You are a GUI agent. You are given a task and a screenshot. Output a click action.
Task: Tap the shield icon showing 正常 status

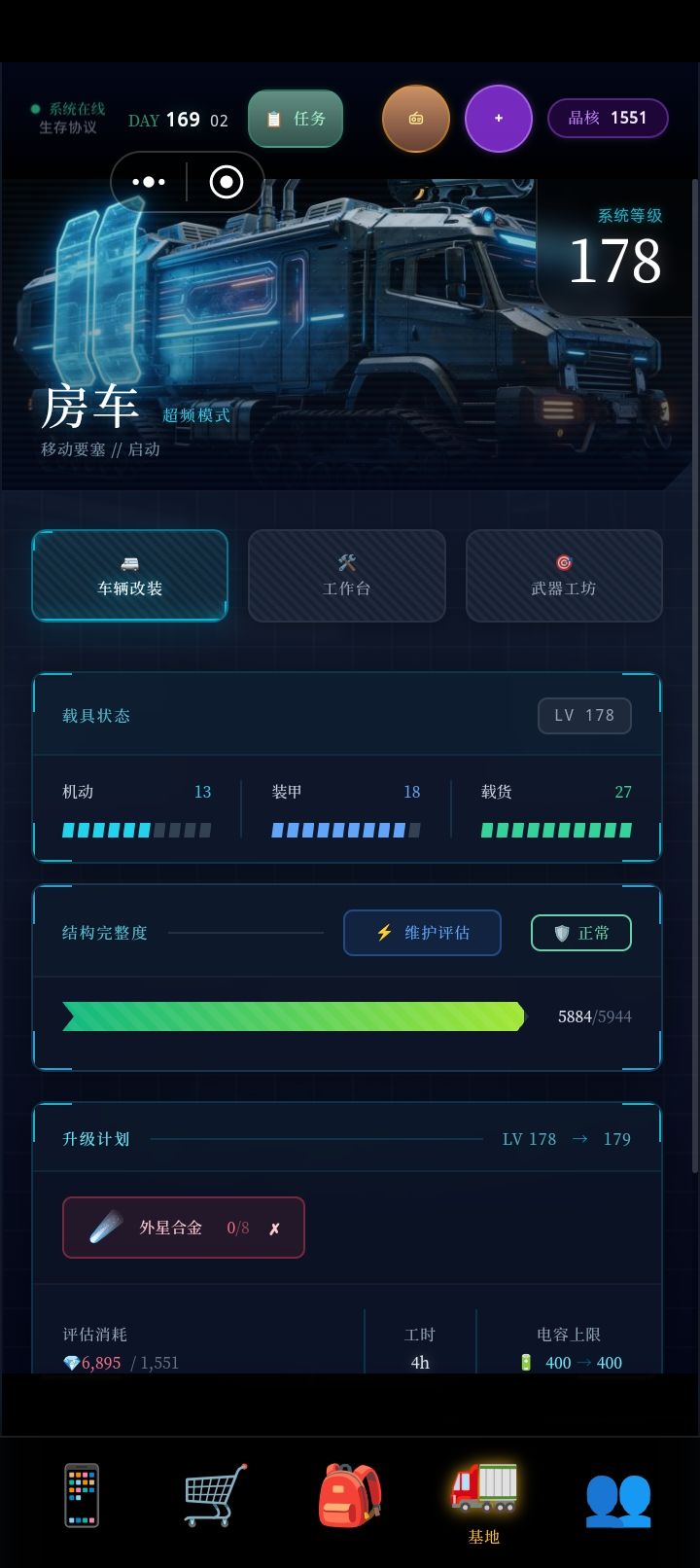tap(580, 932)
